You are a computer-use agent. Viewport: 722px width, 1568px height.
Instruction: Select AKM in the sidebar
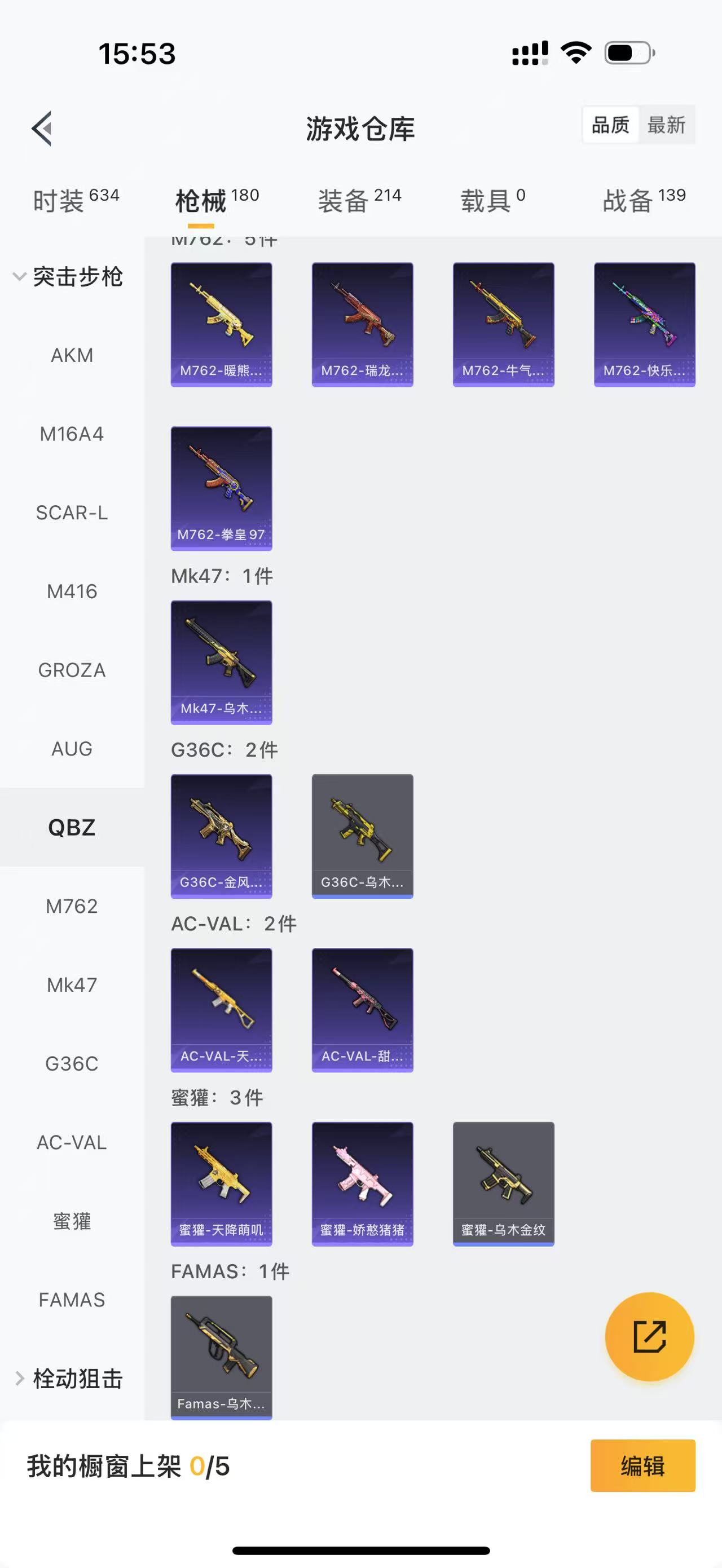[72, 355]
